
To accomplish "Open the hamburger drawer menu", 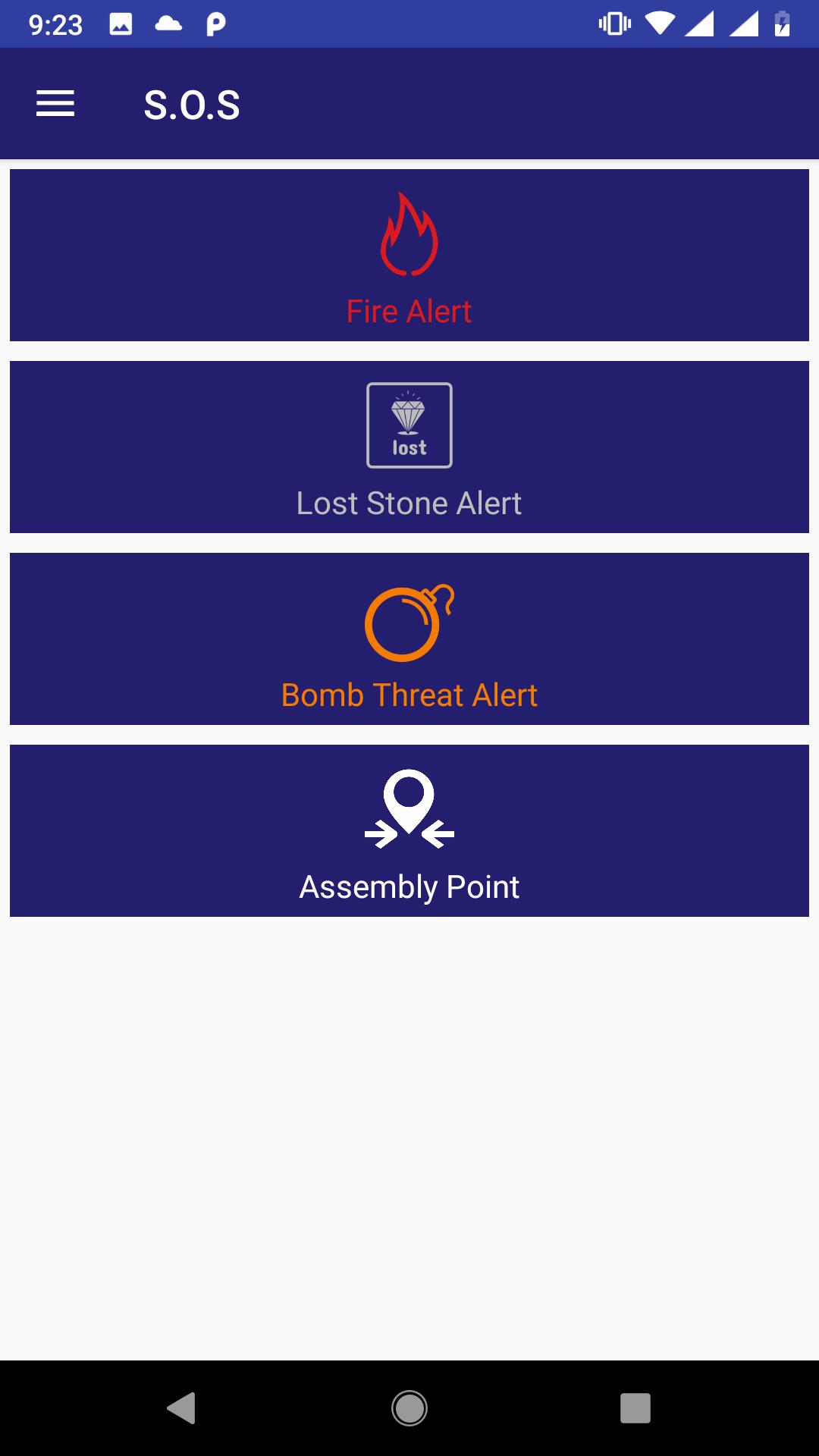I will 55,104.
